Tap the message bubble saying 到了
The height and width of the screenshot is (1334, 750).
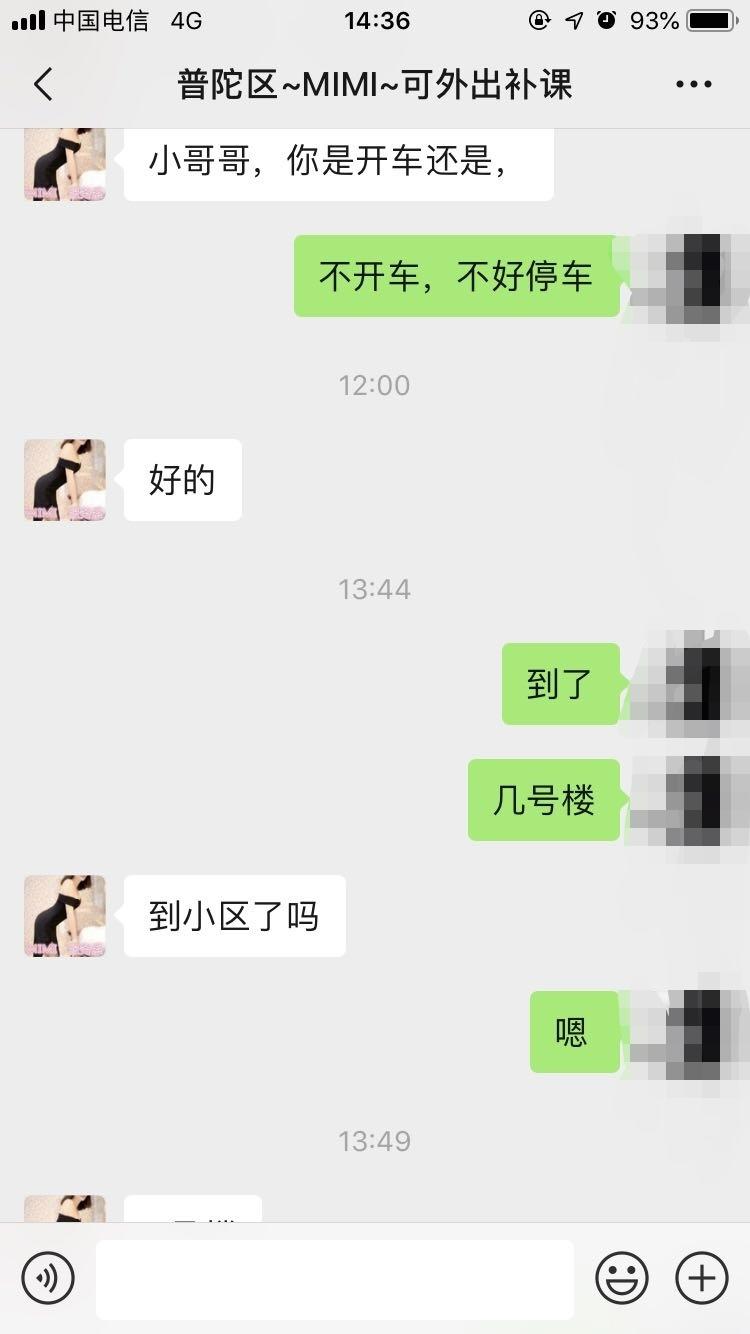click(560, 684)
